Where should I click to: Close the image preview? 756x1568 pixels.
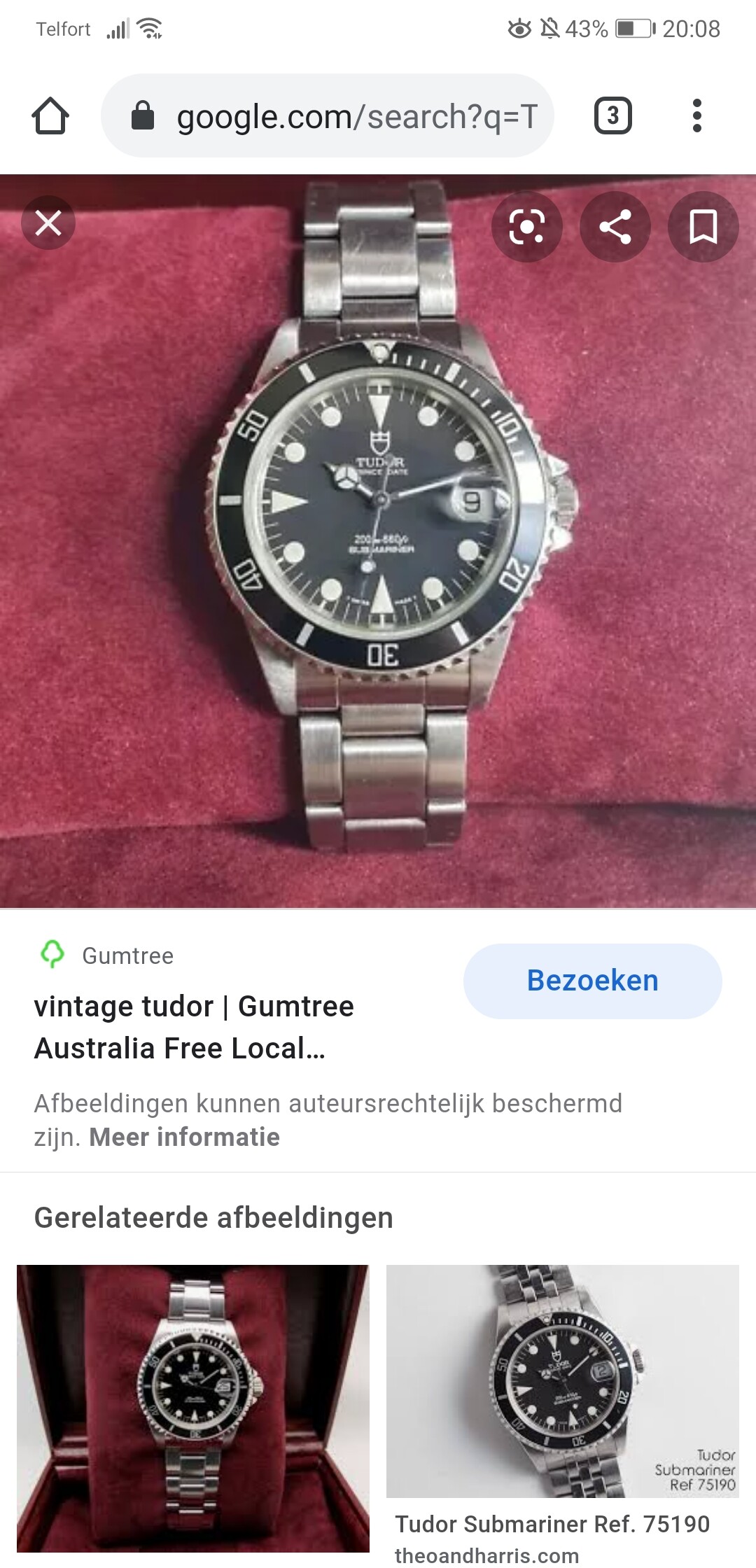click(x=48, y=224)
